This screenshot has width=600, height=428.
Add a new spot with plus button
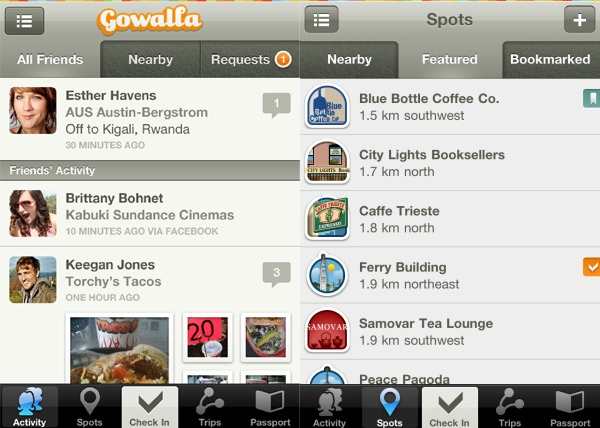click(577, 20)
